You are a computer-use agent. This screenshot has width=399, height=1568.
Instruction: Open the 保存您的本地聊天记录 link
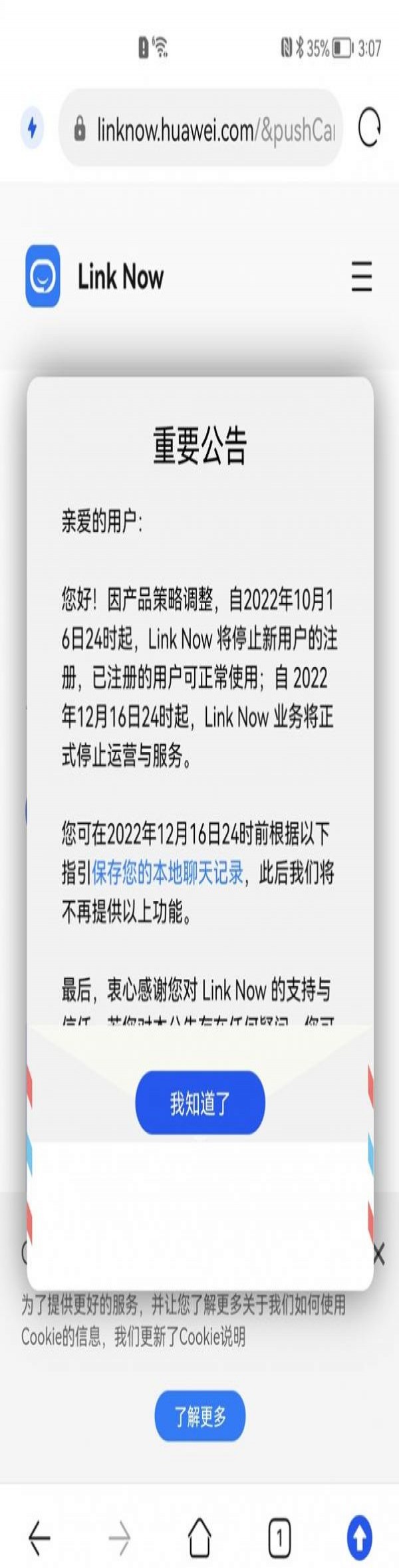click(x=168, y=872)
